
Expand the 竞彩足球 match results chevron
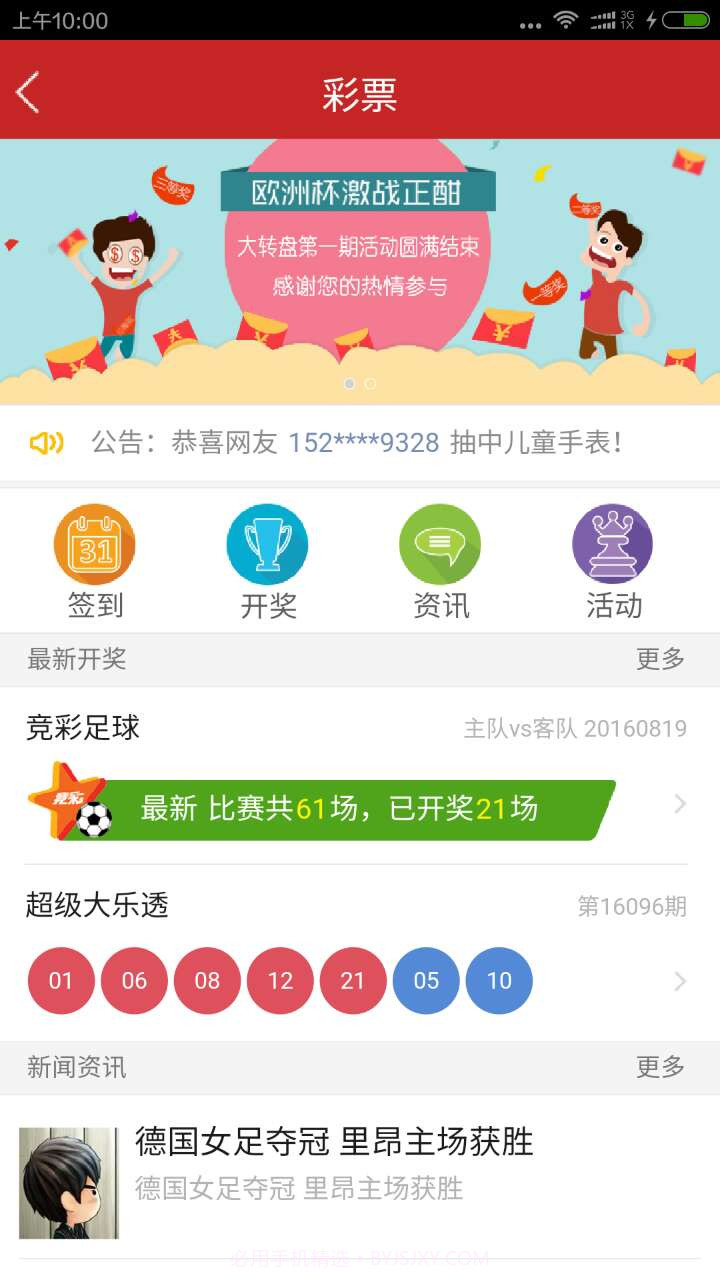(681, 803)
